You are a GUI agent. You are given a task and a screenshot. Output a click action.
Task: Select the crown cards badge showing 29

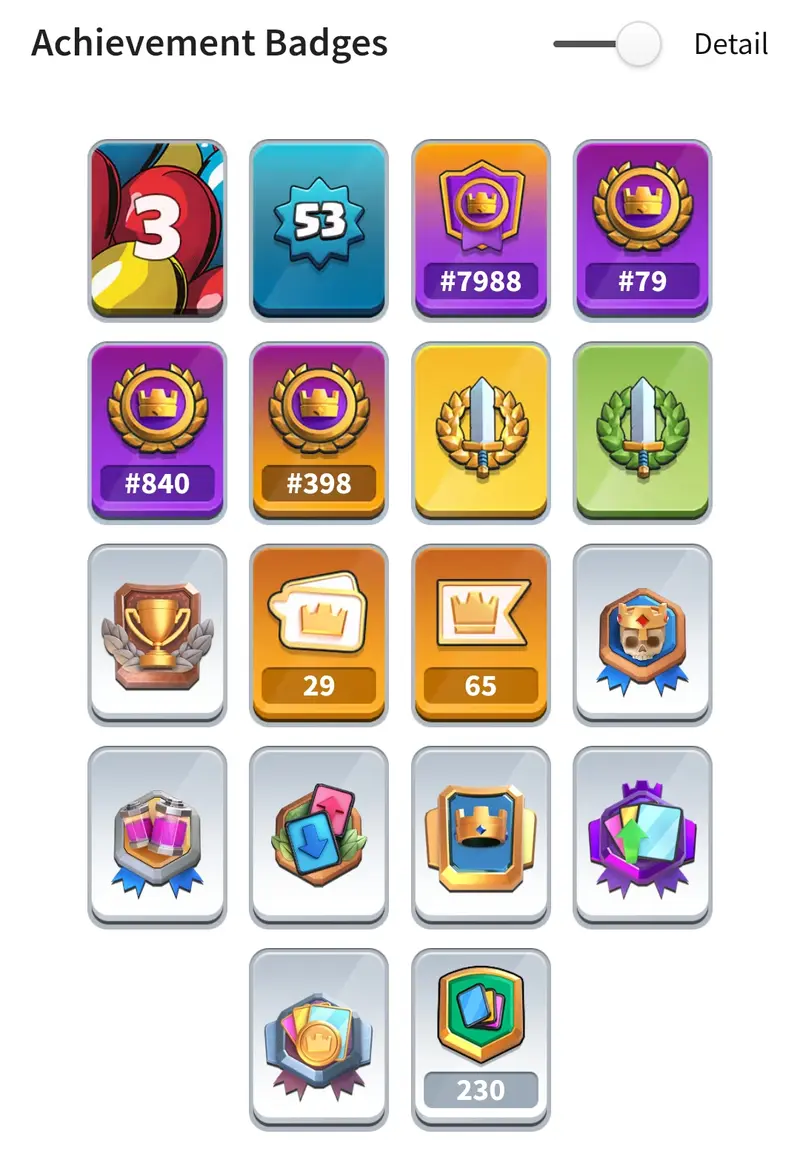(x=319, y=634)
